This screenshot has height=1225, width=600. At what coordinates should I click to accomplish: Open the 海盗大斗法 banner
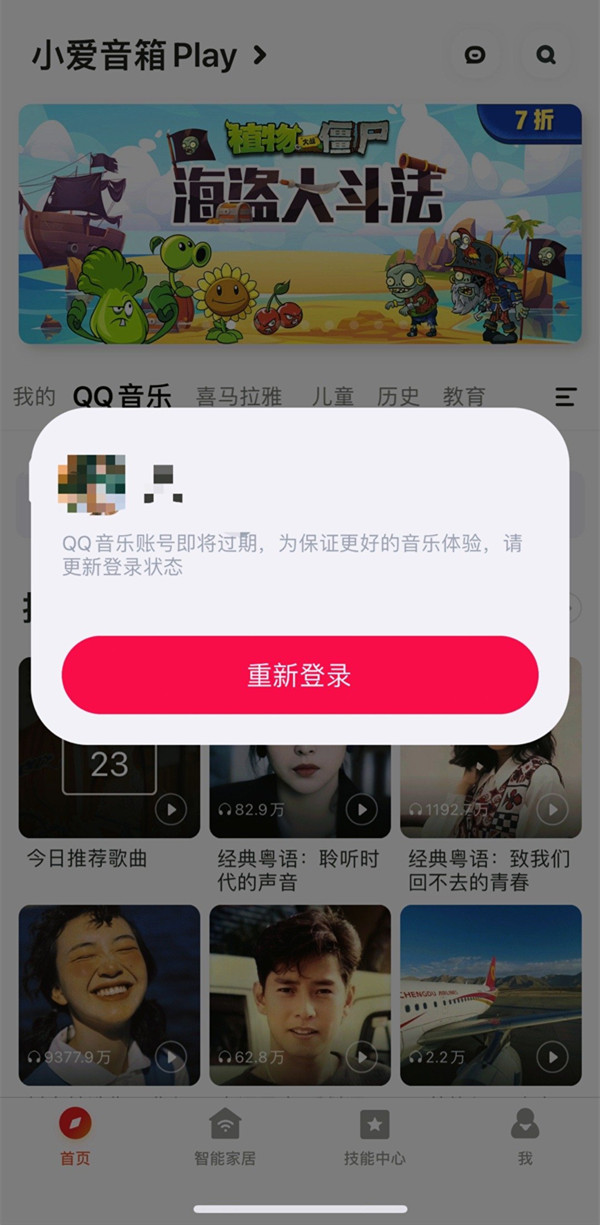click(x=300, y=223)
